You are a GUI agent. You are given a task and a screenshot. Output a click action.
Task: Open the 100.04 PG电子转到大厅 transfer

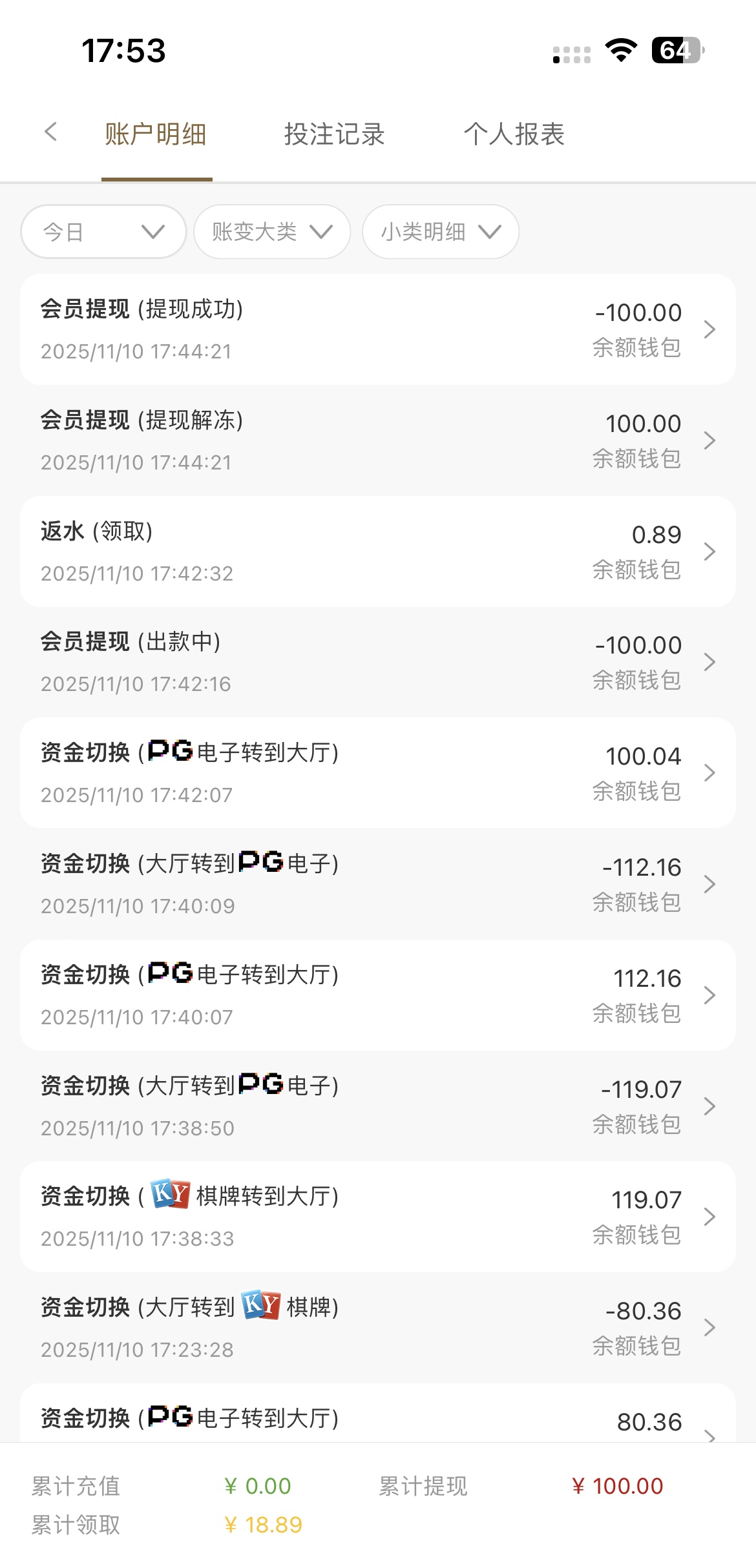(377, 773)
